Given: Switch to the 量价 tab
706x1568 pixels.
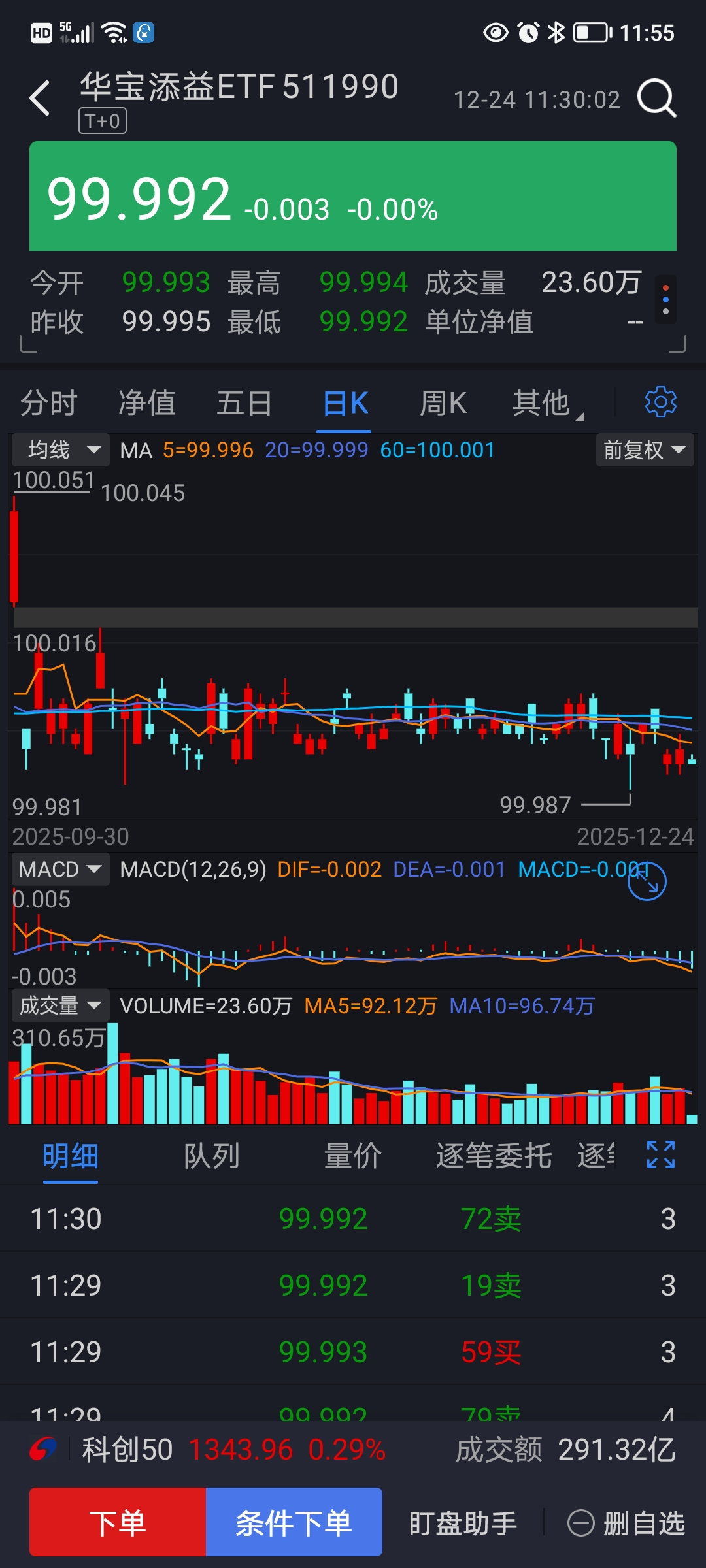Looking at the screenshot, I should pyautogui.click(x=353, y=1156).
